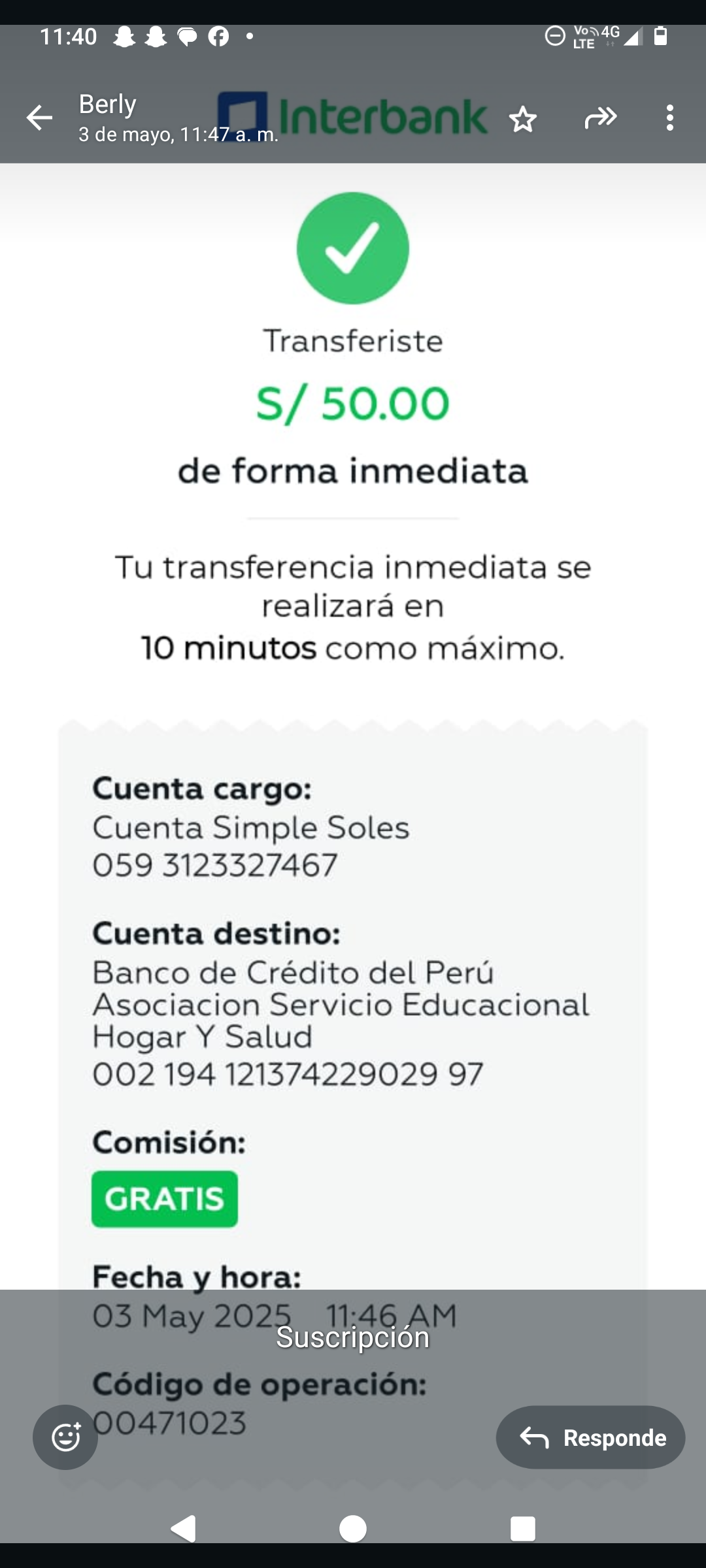Add an emoji reaction to the image
The height and width of the screenshot is (1568, 706).
[65, 1437]
